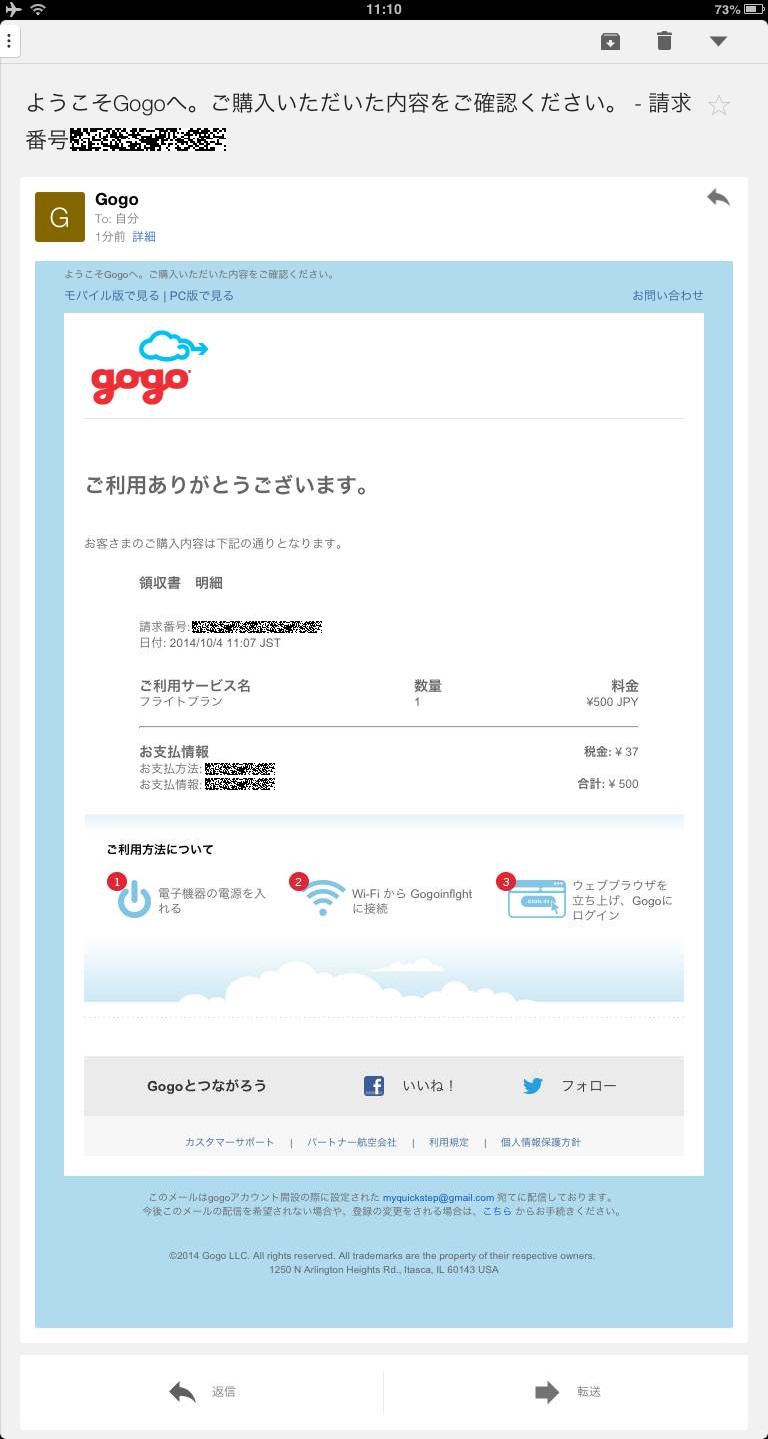The width and height of the screenshot is (768, 1439).
Task: Delete this email via trash icon
Action: point(664,41)
